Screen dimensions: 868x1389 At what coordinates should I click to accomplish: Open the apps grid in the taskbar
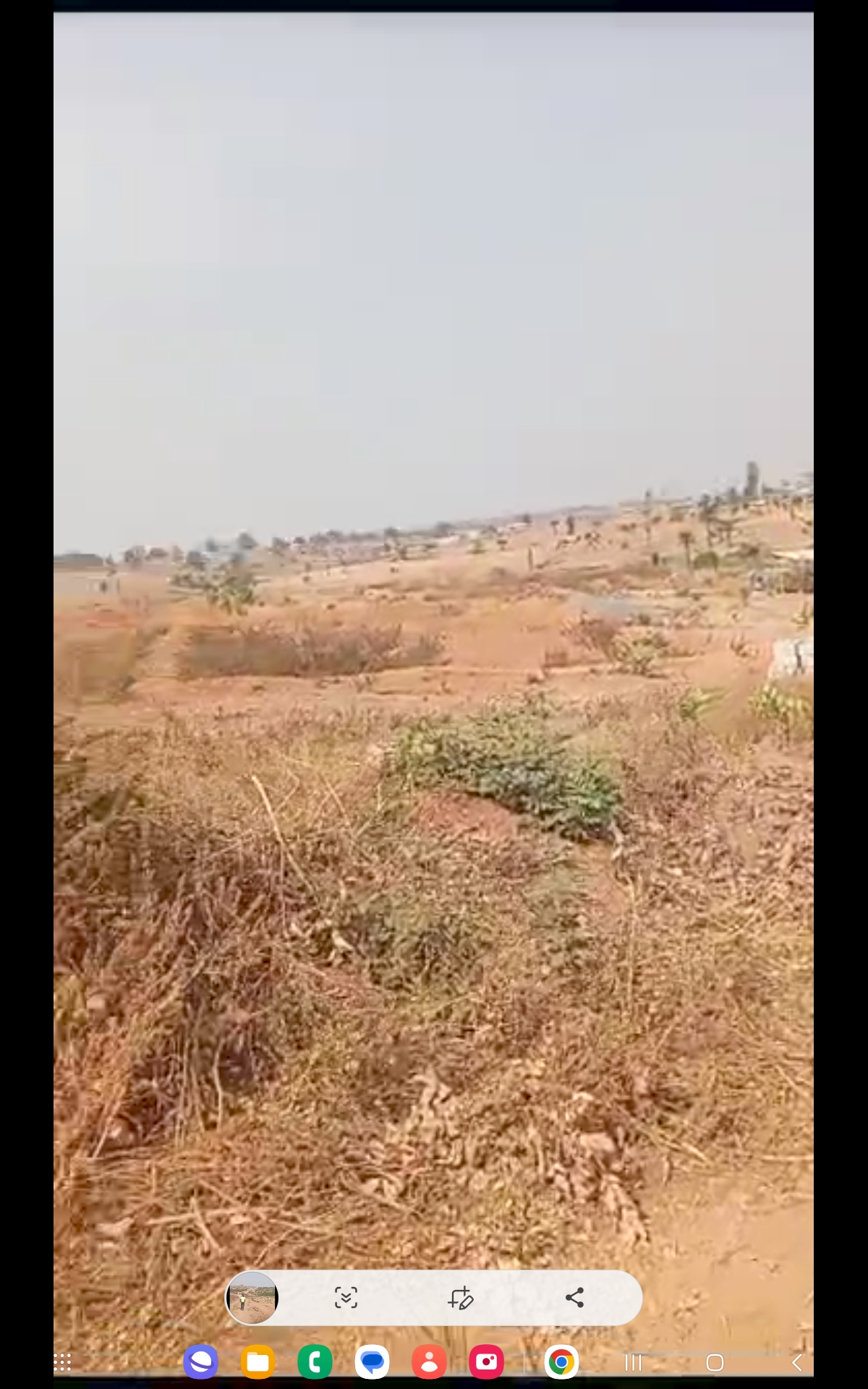63,1363
